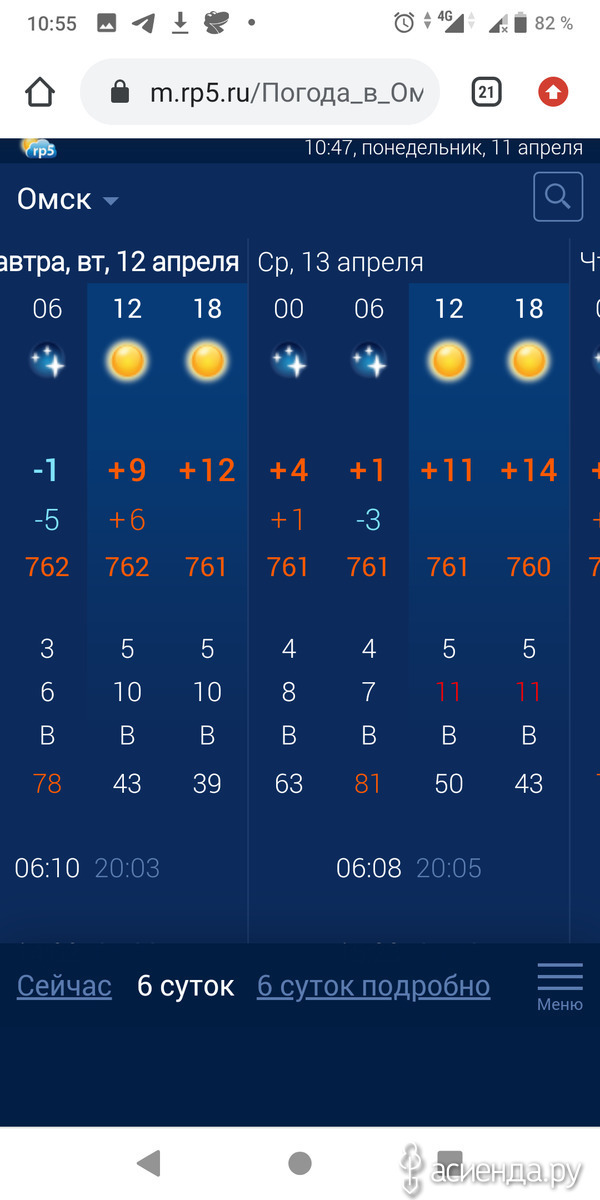Tap the system home button
This screenshot has width=600, height=1200.
[299, 1162]
